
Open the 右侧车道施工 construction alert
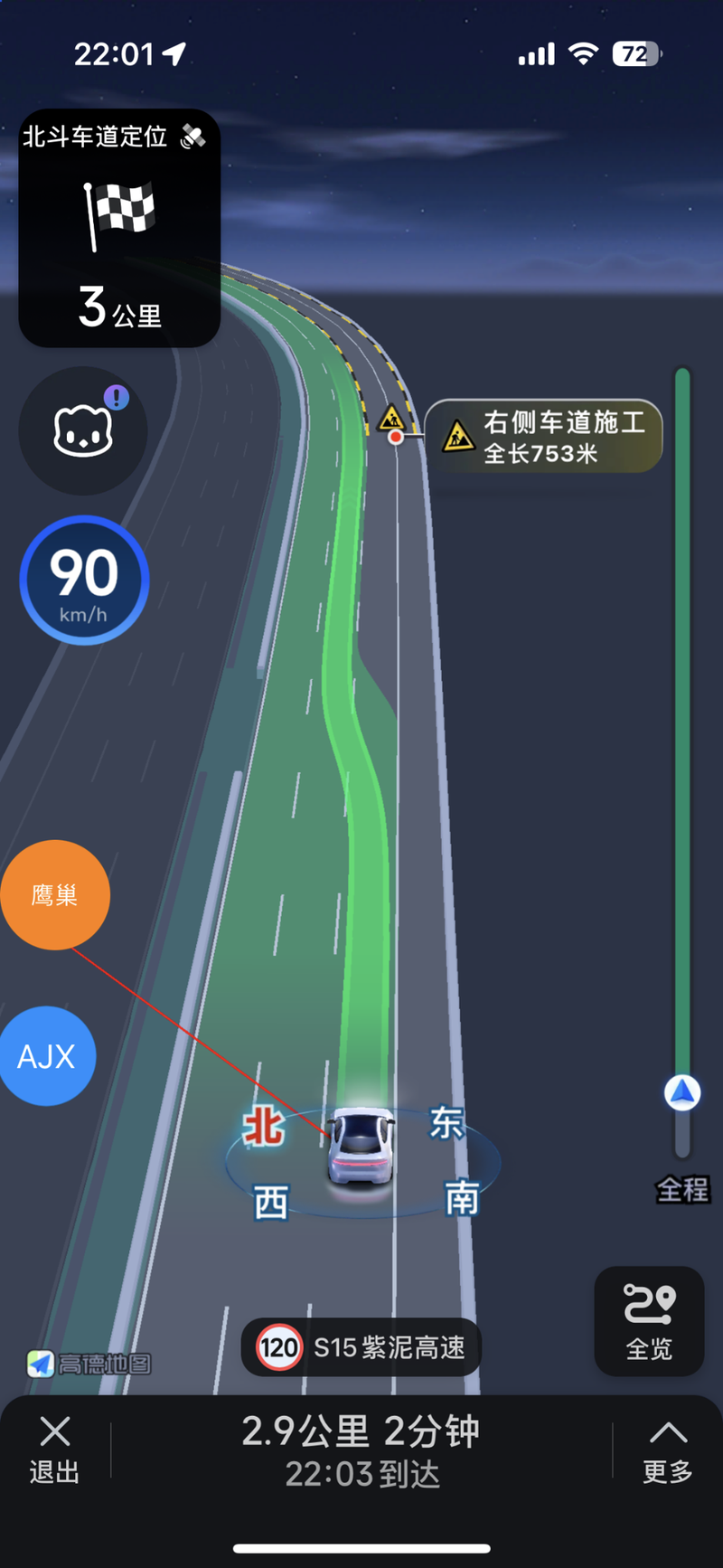[543, 436]
